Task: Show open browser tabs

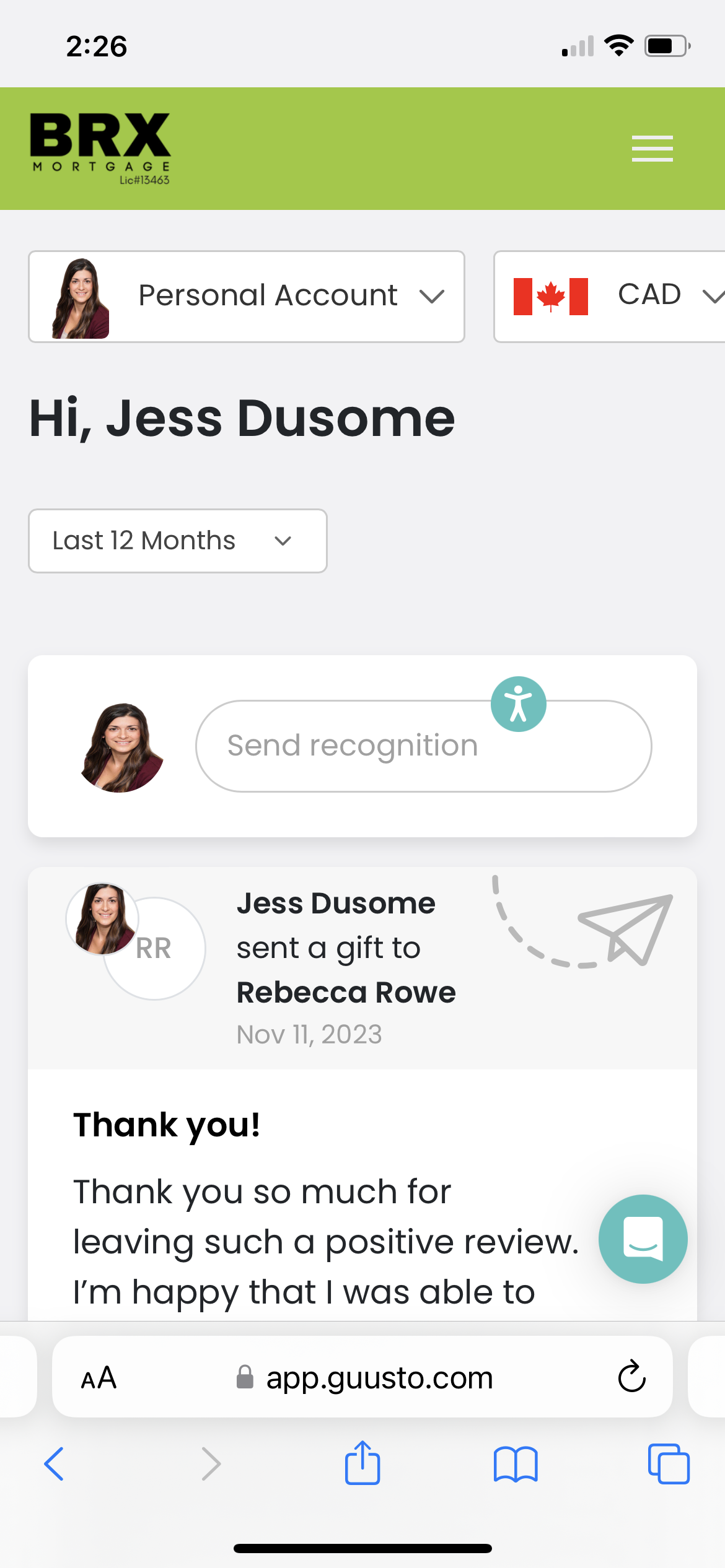Action: [x=669, y=1464]
